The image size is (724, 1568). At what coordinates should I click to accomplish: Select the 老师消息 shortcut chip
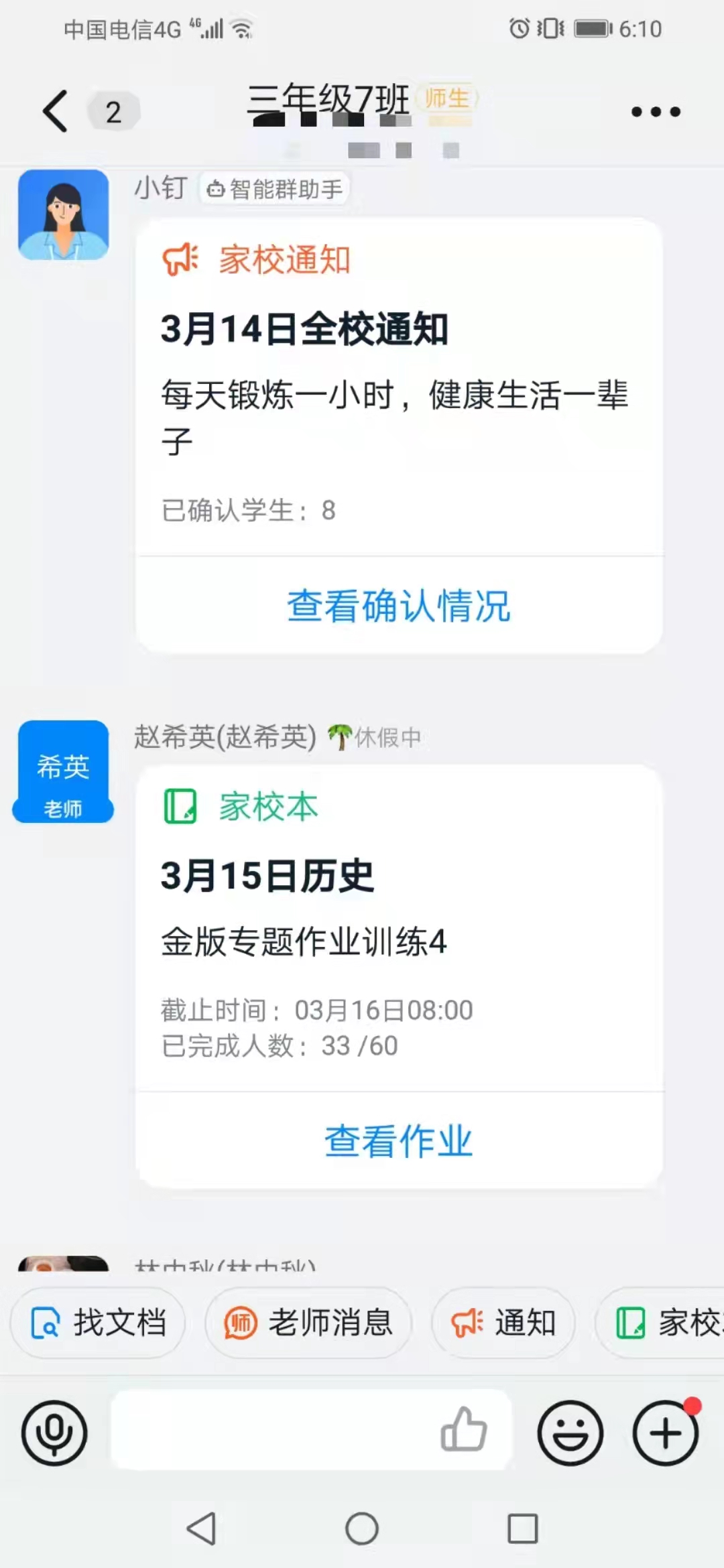pos(308,1323)
